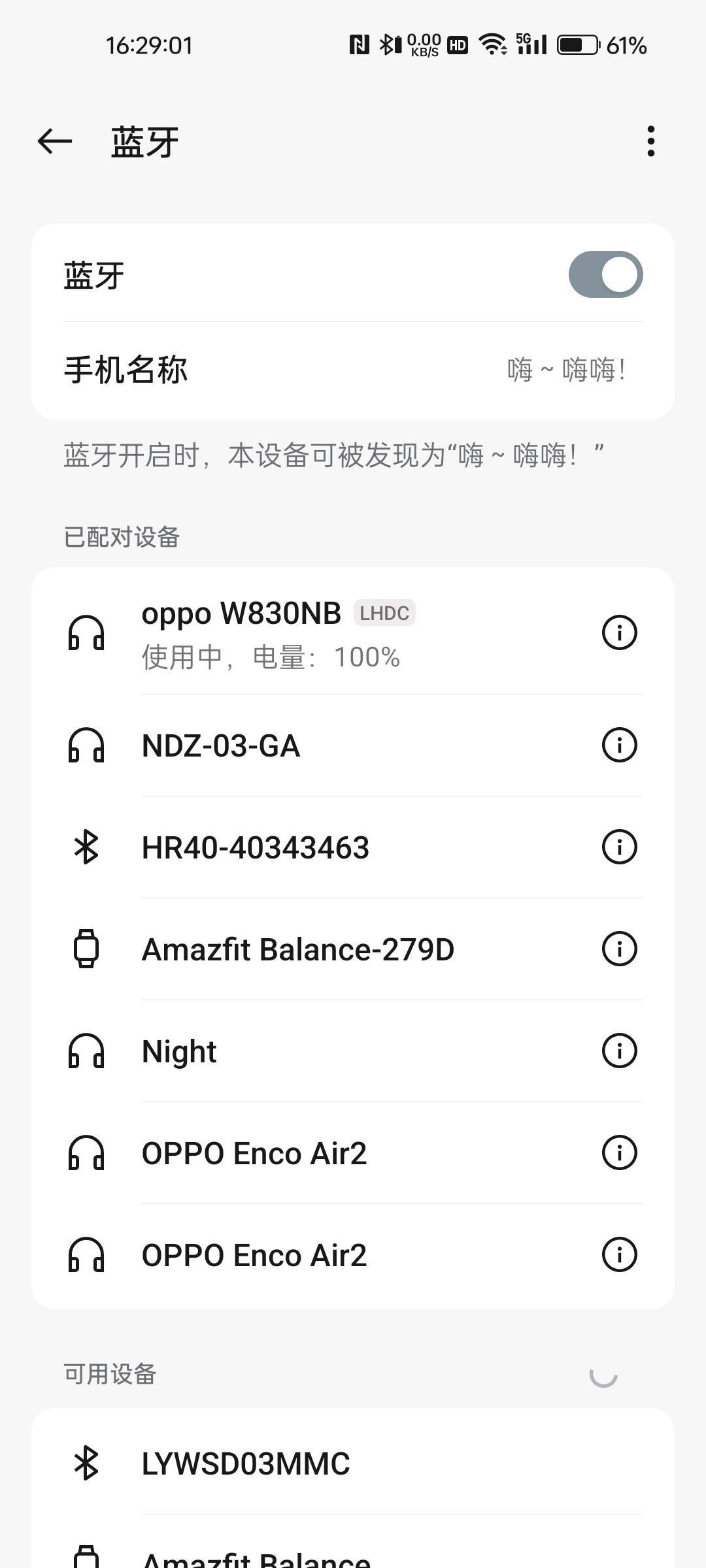Viewport: 706px width, 1568px height.
Task: Show details for Amazfit Balance-279D
Action: pos(619,949)
